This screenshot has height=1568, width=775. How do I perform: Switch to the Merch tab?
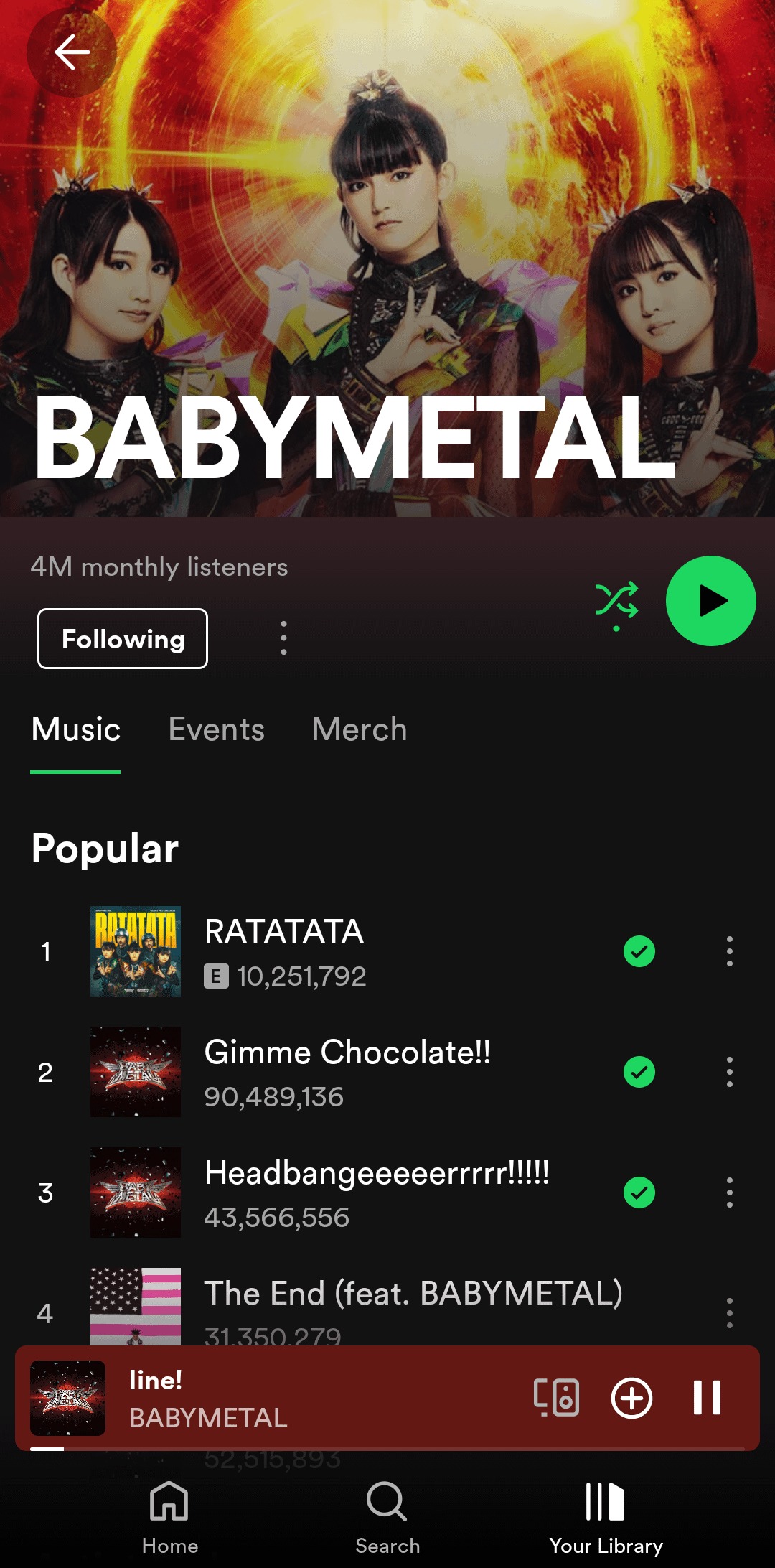coord(360,729)
